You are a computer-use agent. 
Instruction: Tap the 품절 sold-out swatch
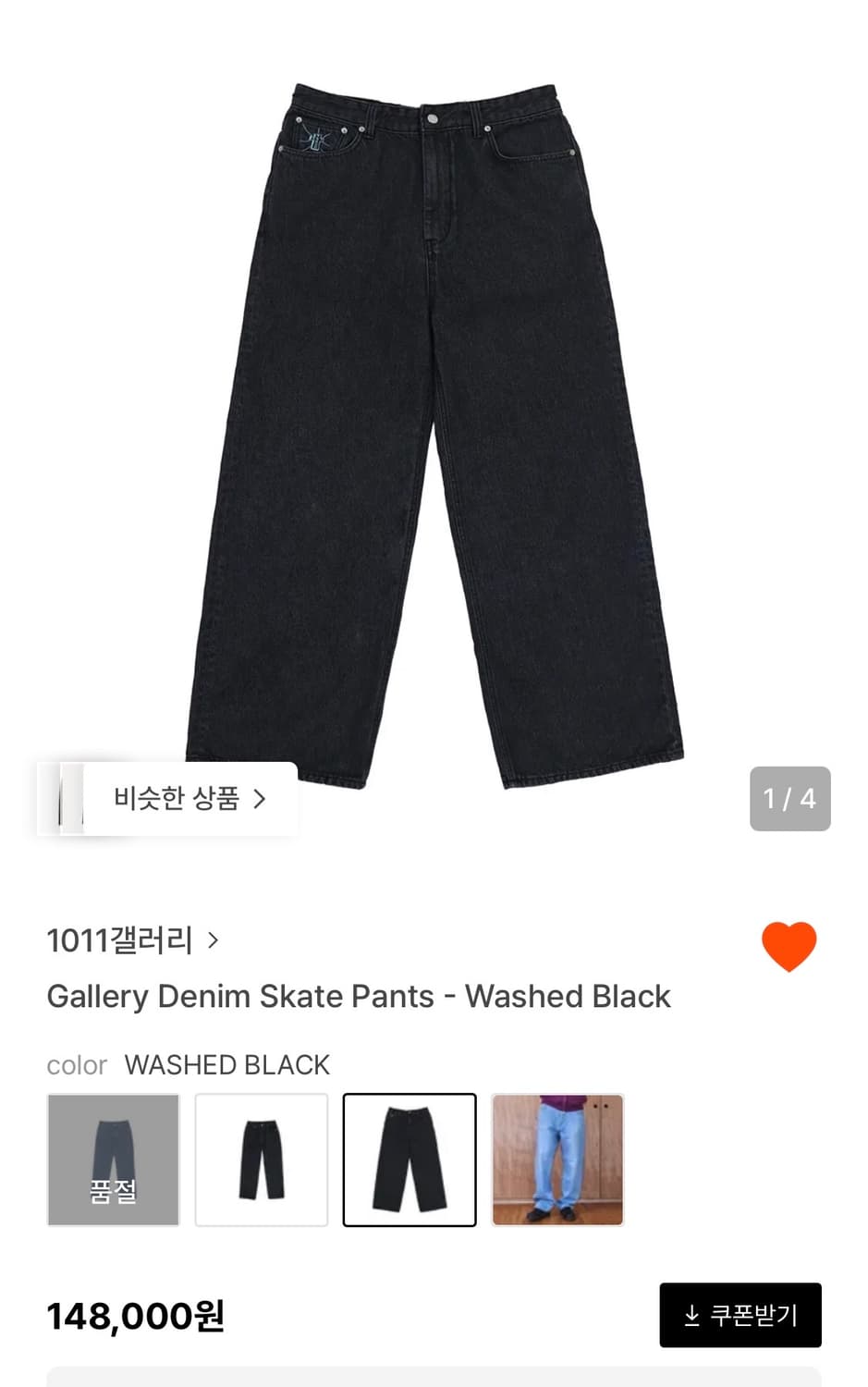coord(112,1159)
